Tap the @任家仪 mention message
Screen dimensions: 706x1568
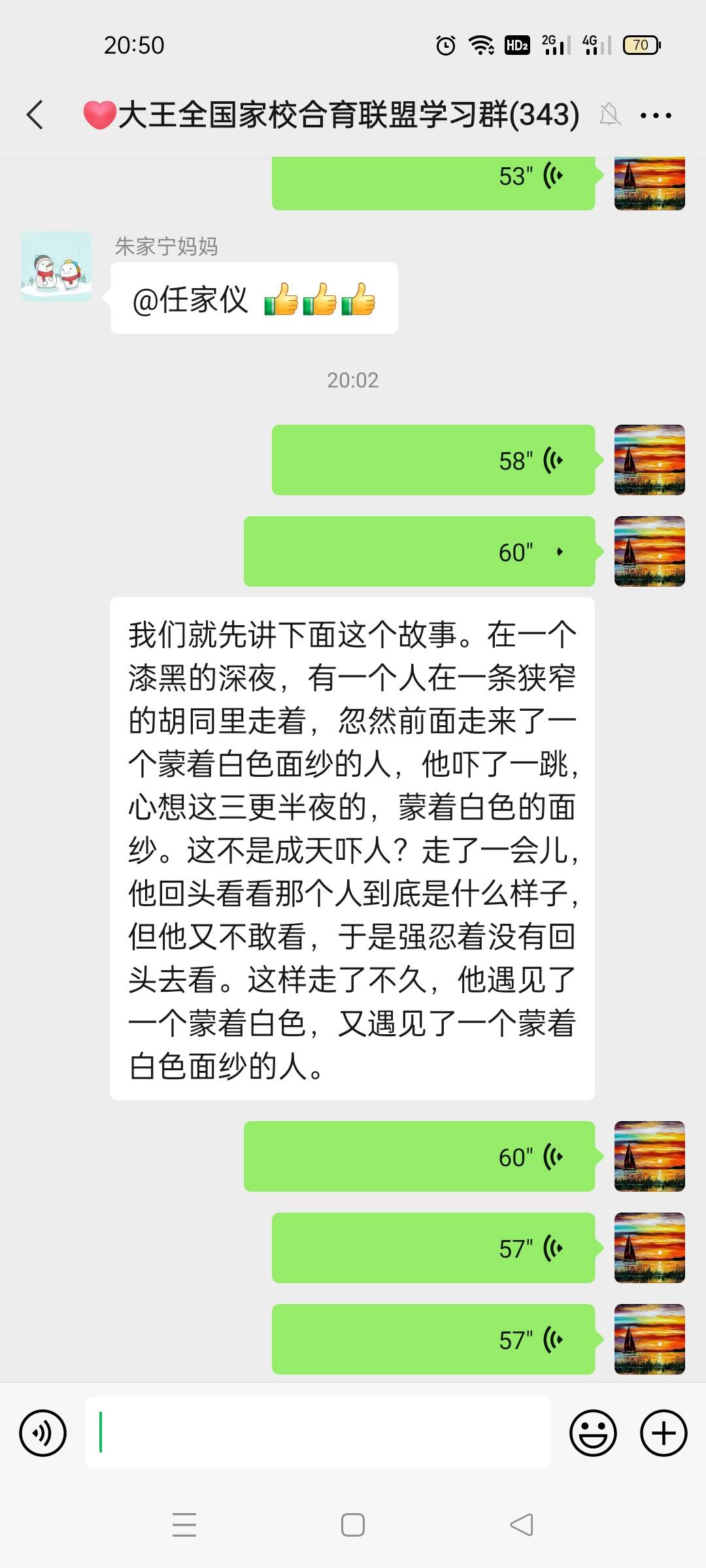click(254, 299)
